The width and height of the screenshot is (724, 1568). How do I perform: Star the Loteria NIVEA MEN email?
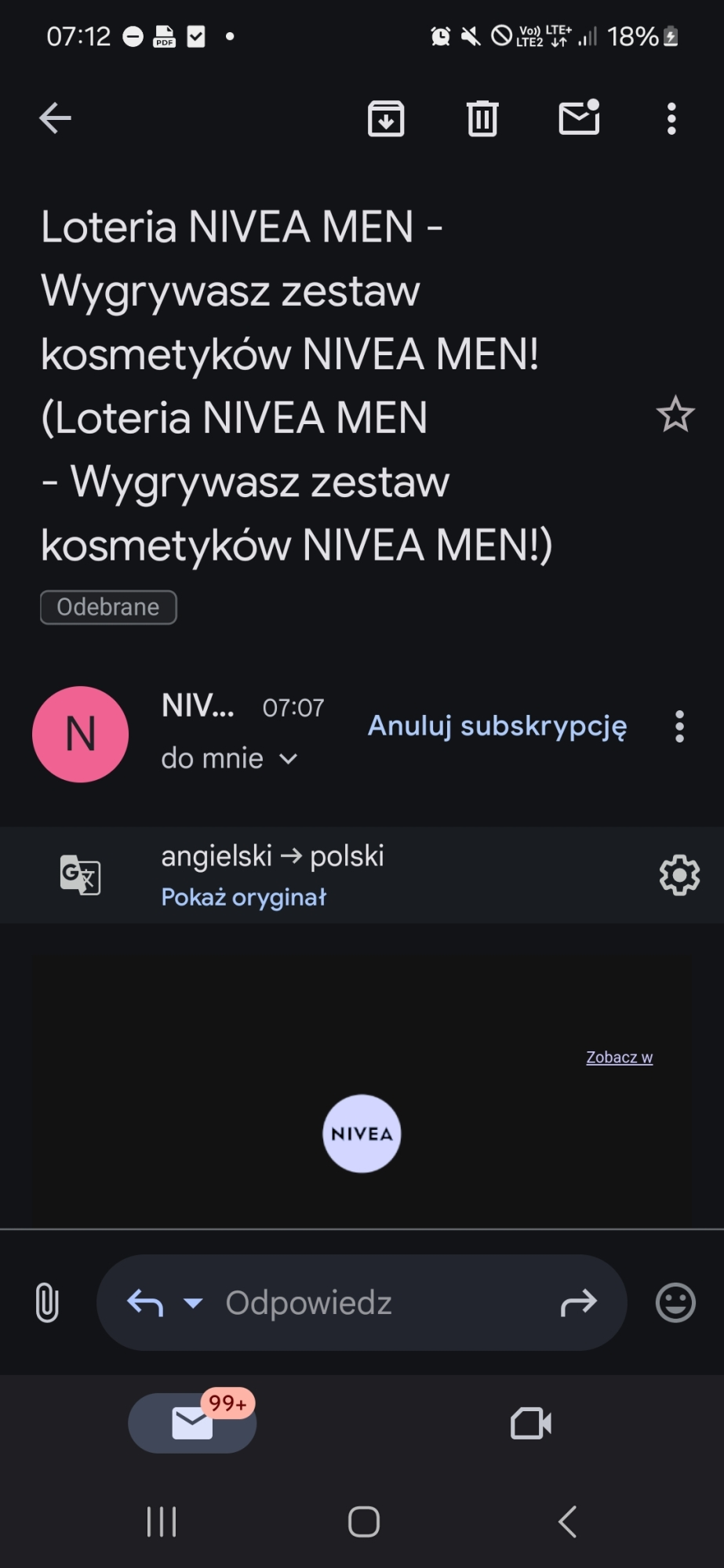675,415
